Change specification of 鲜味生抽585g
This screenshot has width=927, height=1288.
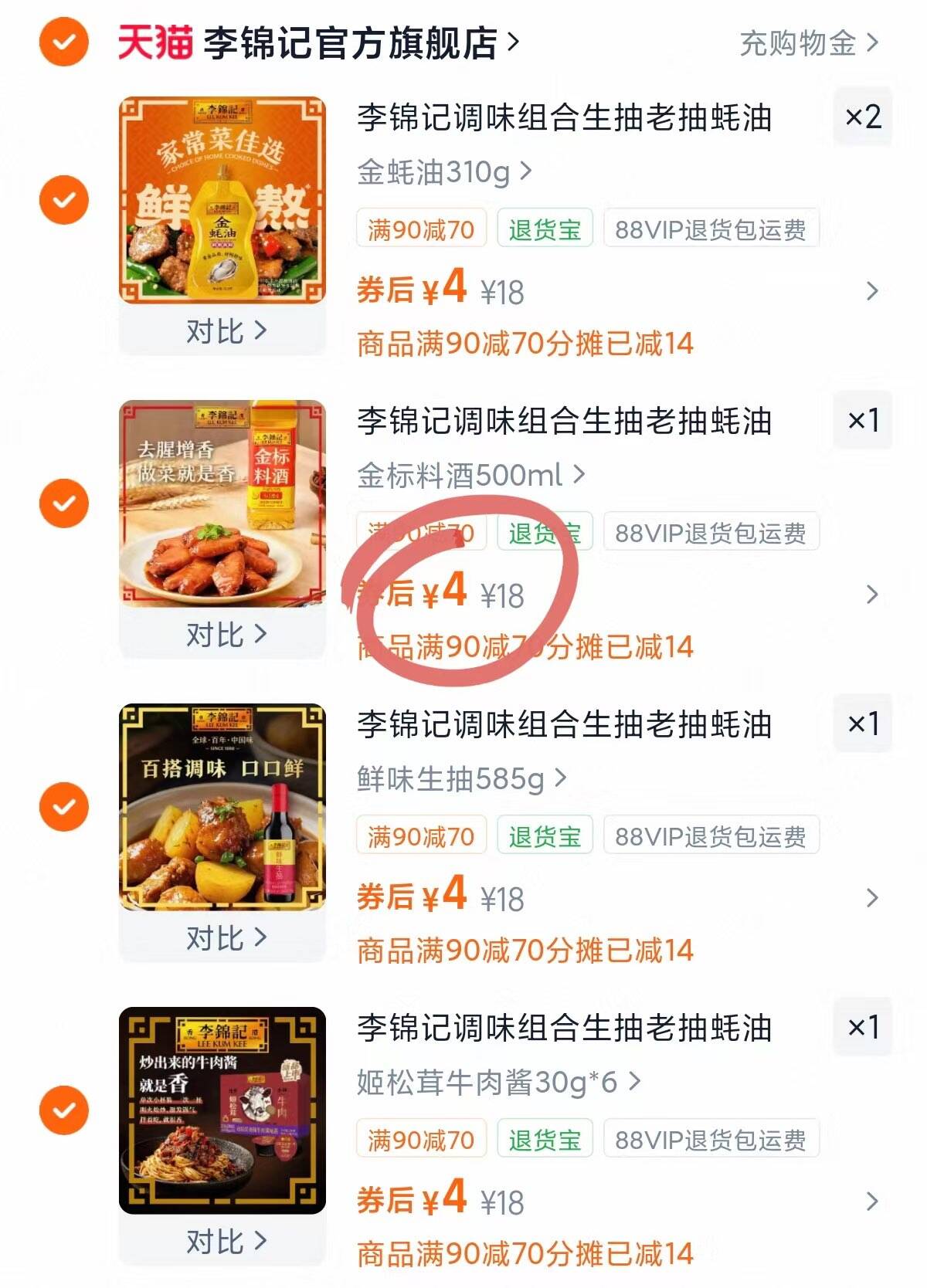(461, 779)
